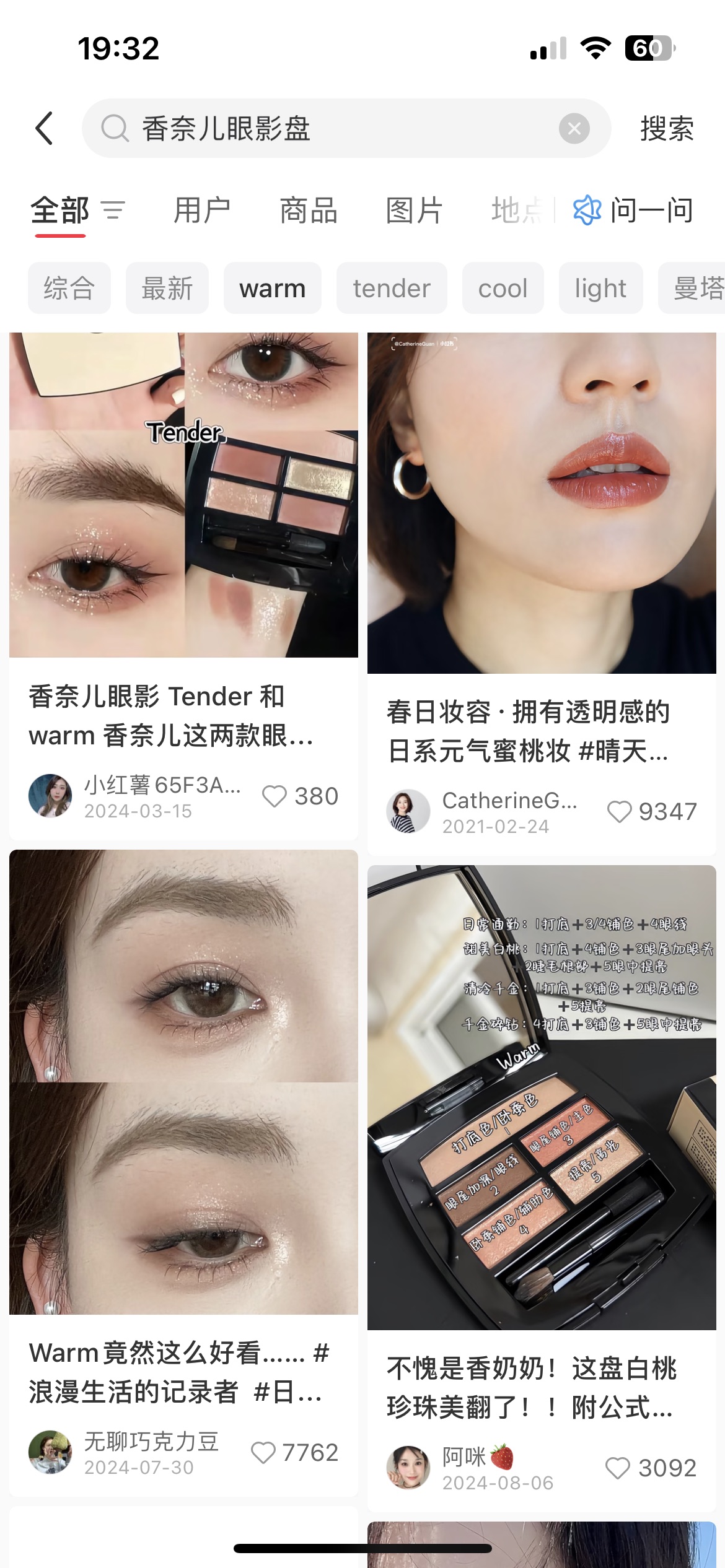
Task: Select the 最新 sort chip
Action: tap(167, 289)
